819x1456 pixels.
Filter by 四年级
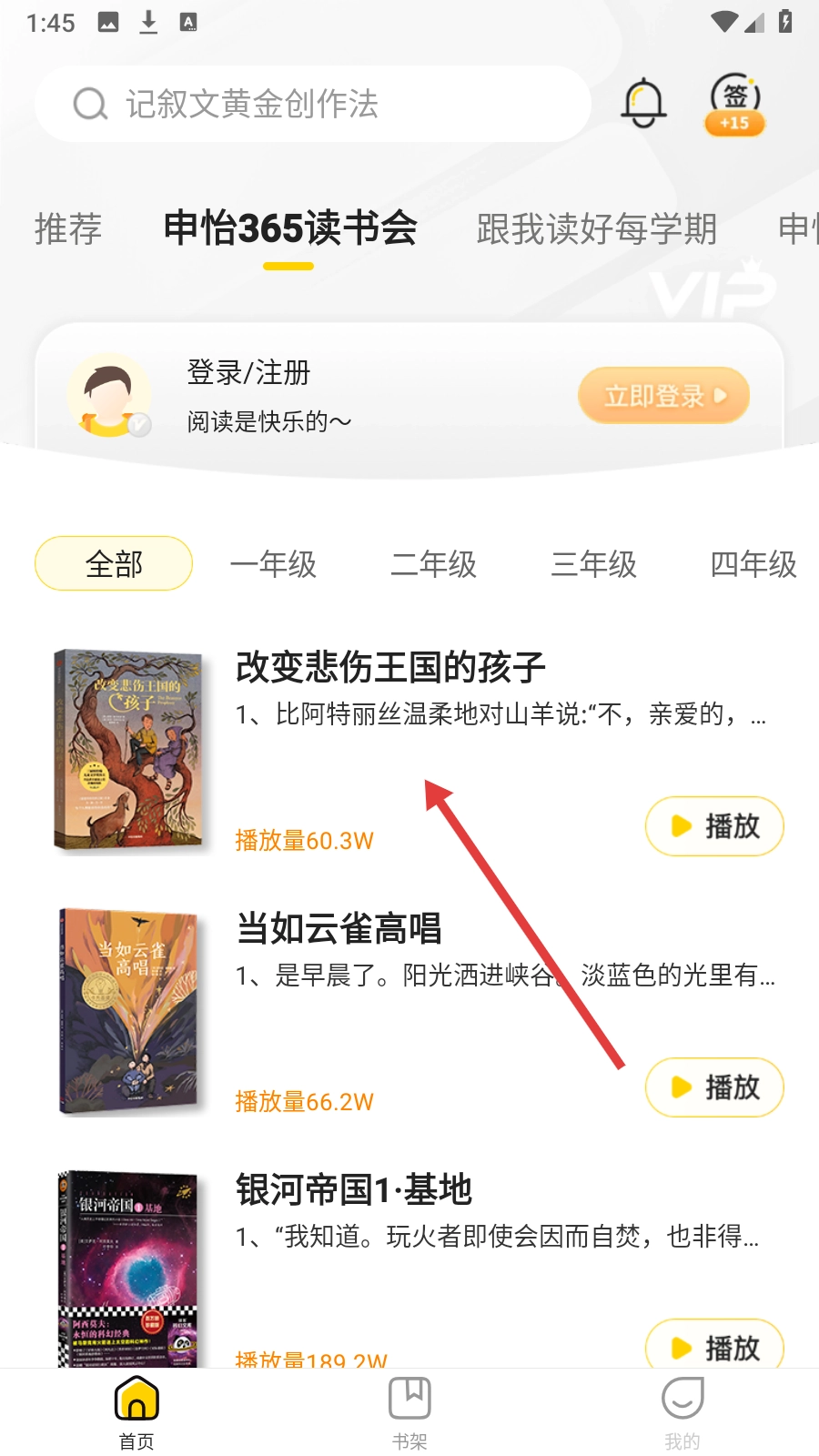click(753, 564)
